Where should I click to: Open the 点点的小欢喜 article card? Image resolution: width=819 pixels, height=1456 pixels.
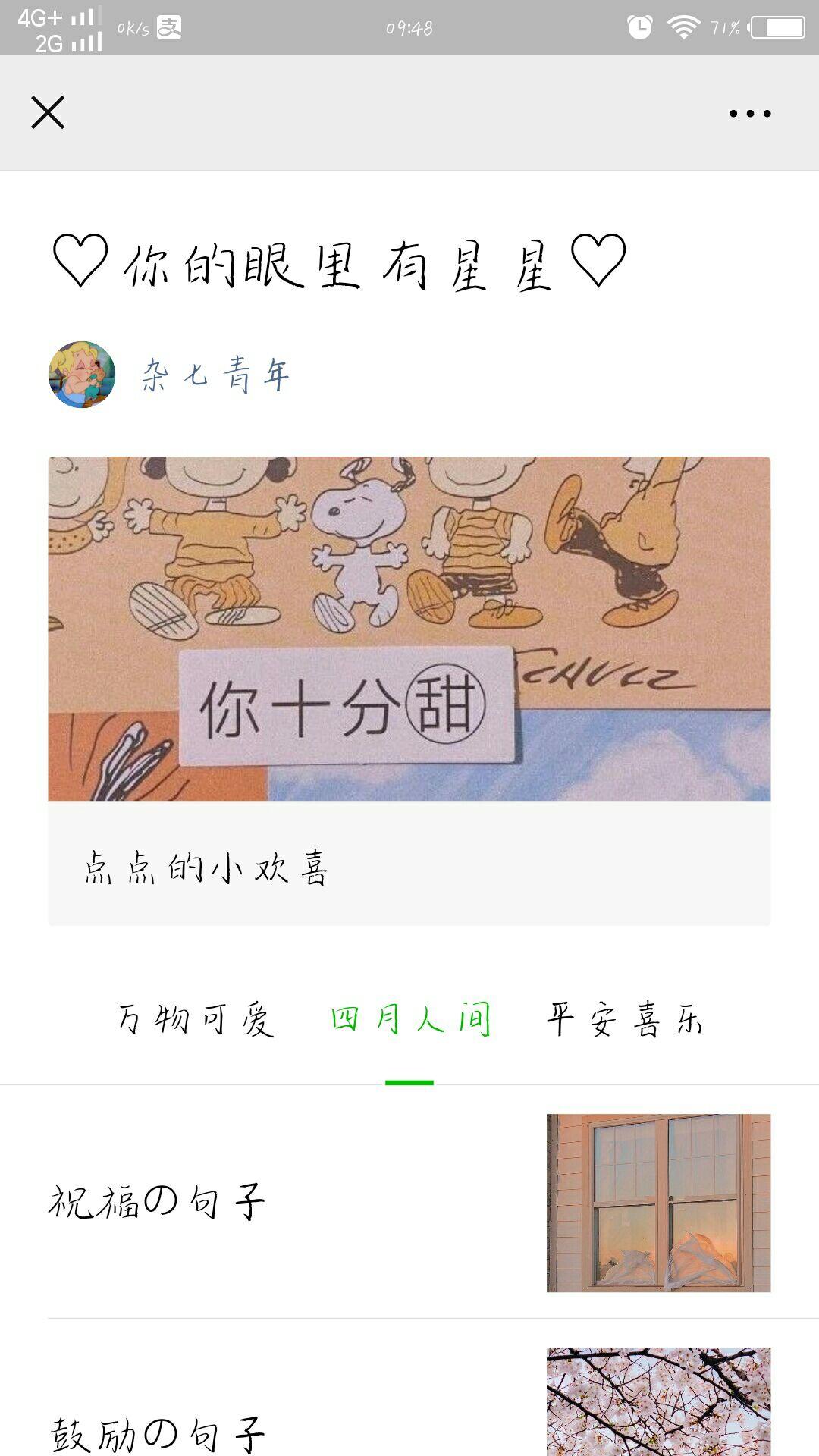tap(409, 690)
